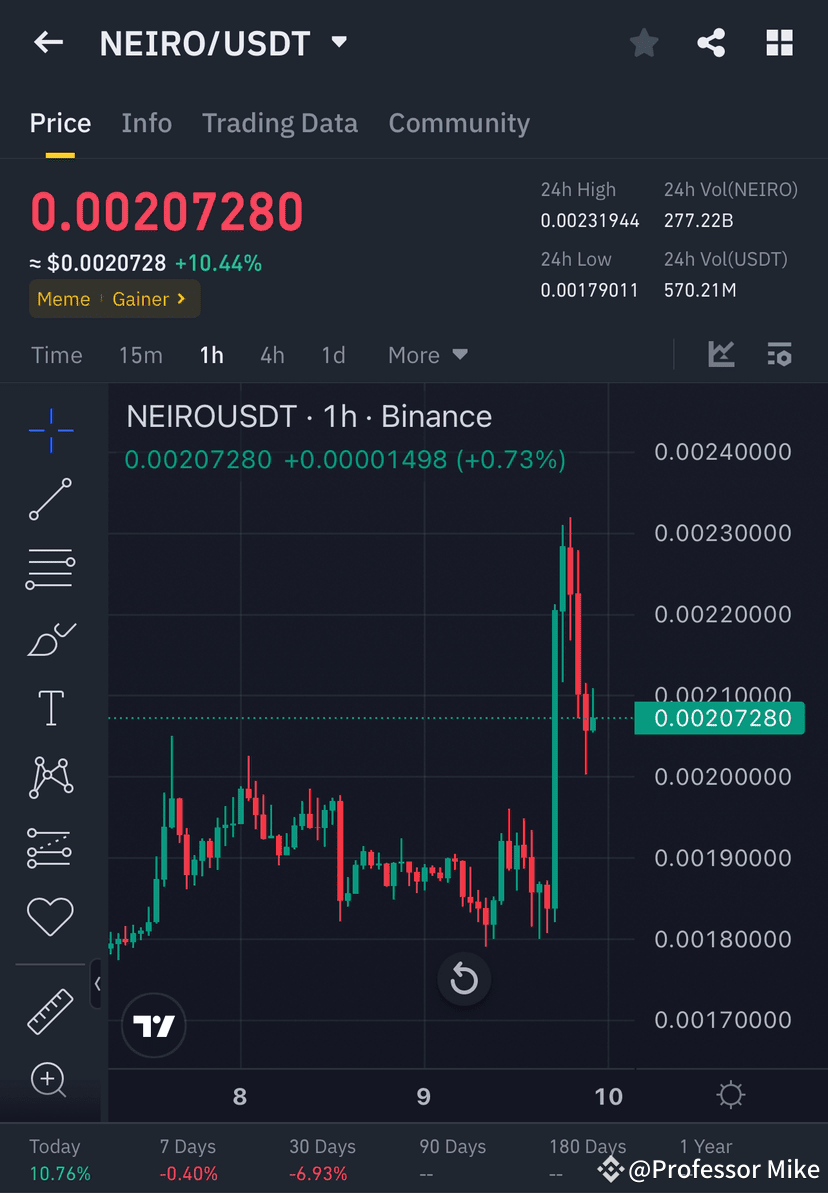828x1193 pixels.
Task: Switch to the Trading Data tab
Action: (x=280, y=122)
